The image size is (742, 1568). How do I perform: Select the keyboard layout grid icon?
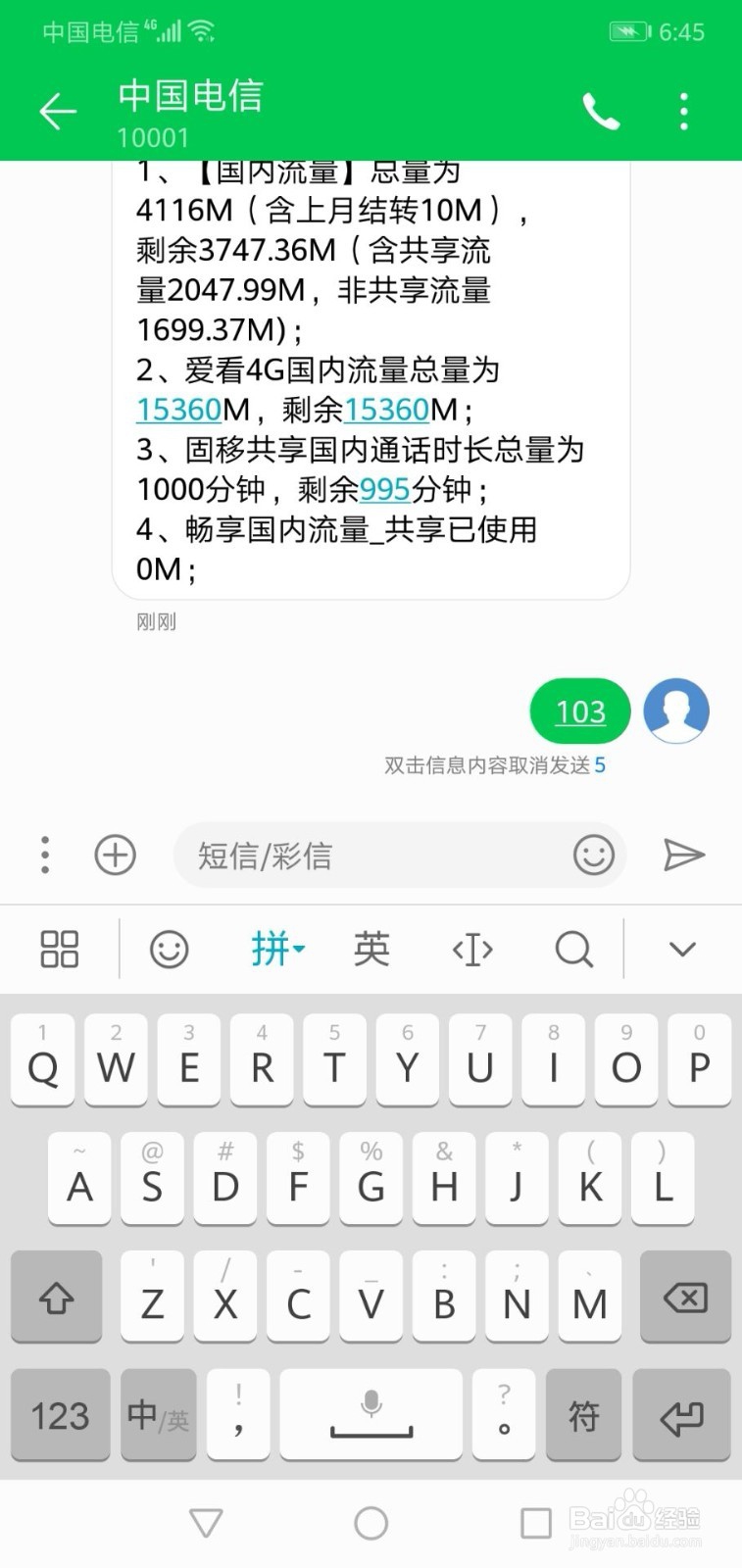point(58,949)
